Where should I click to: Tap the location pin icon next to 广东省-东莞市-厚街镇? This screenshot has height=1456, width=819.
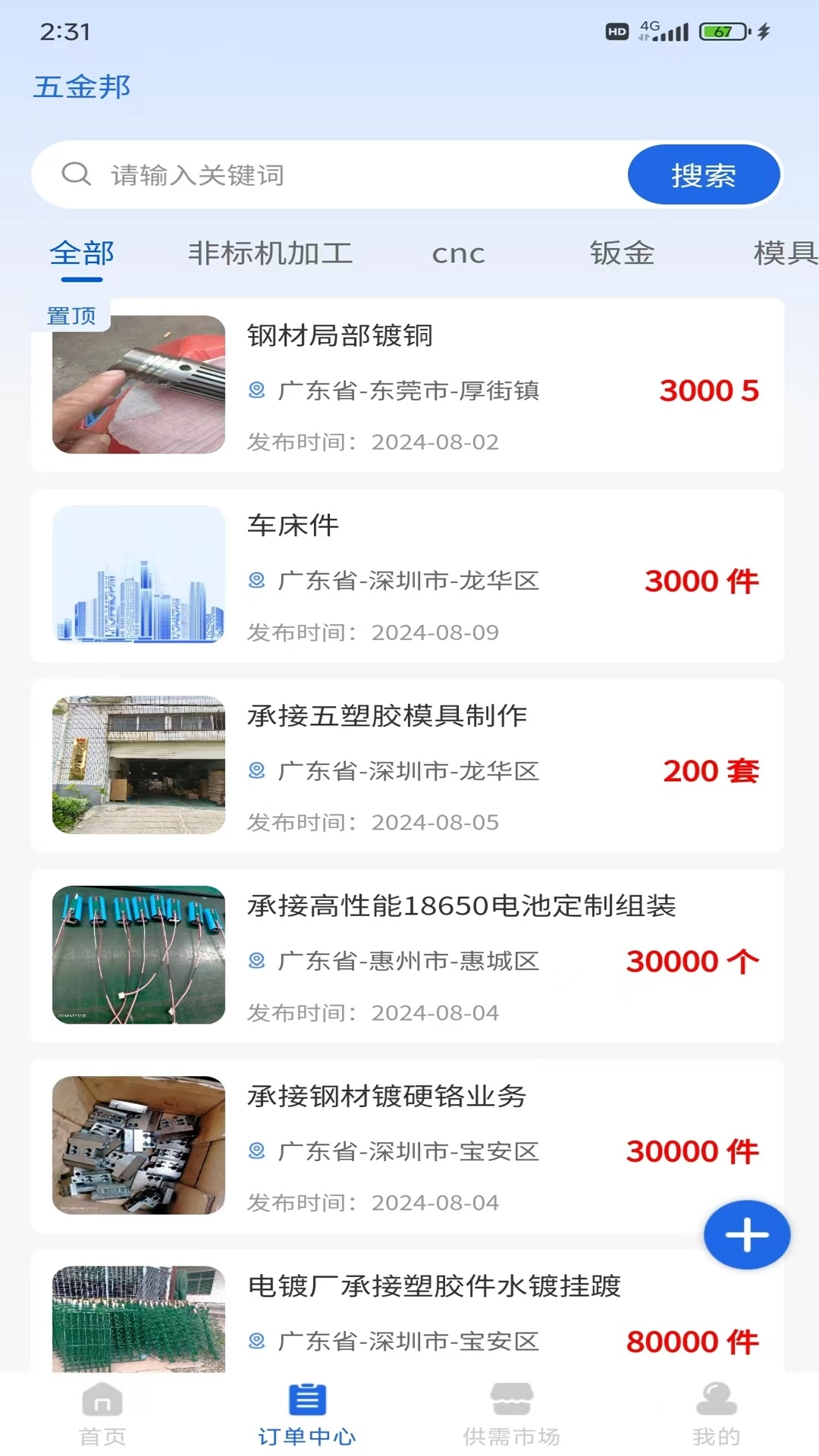[256, 391]
